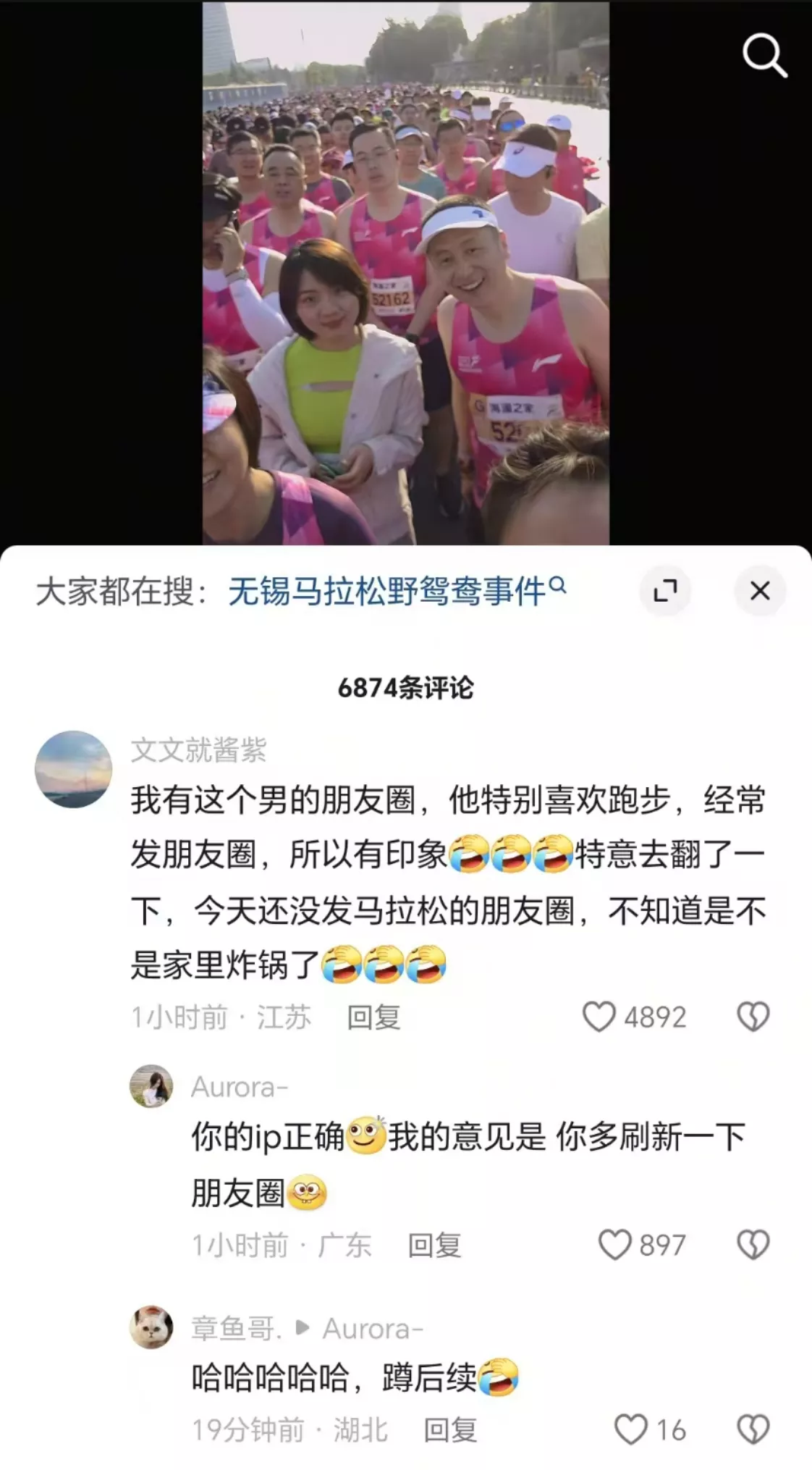Viewport: 812px width, 1470px height.
Task: Dislike 章鱼哥.'s comment
Action: point(753,1430)
